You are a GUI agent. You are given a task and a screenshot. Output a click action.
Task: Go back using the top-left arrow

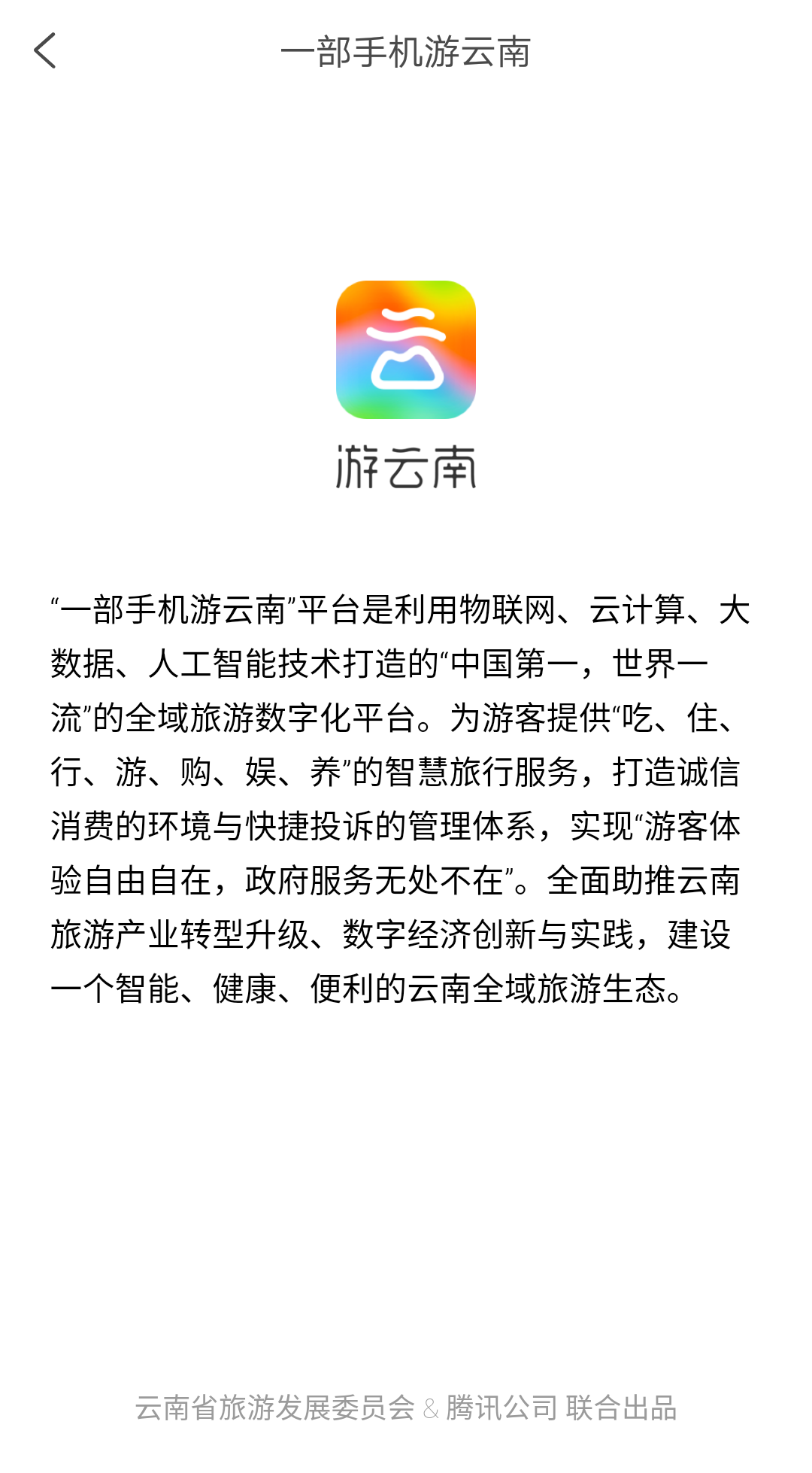click(x=45, y=50)
